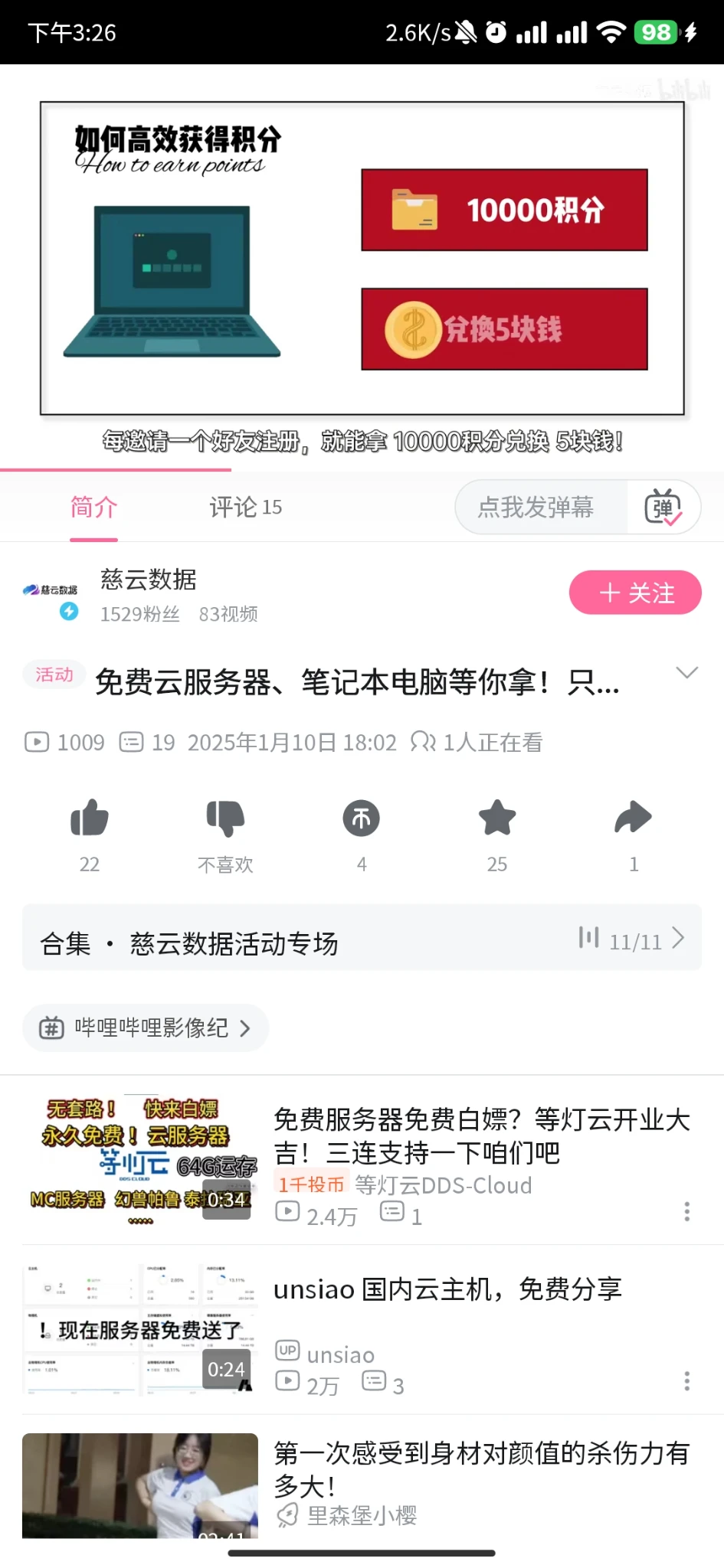The image size is (724, 1568).
Task: Toggle the danmaku display icon
Action: tap(663, 507)
